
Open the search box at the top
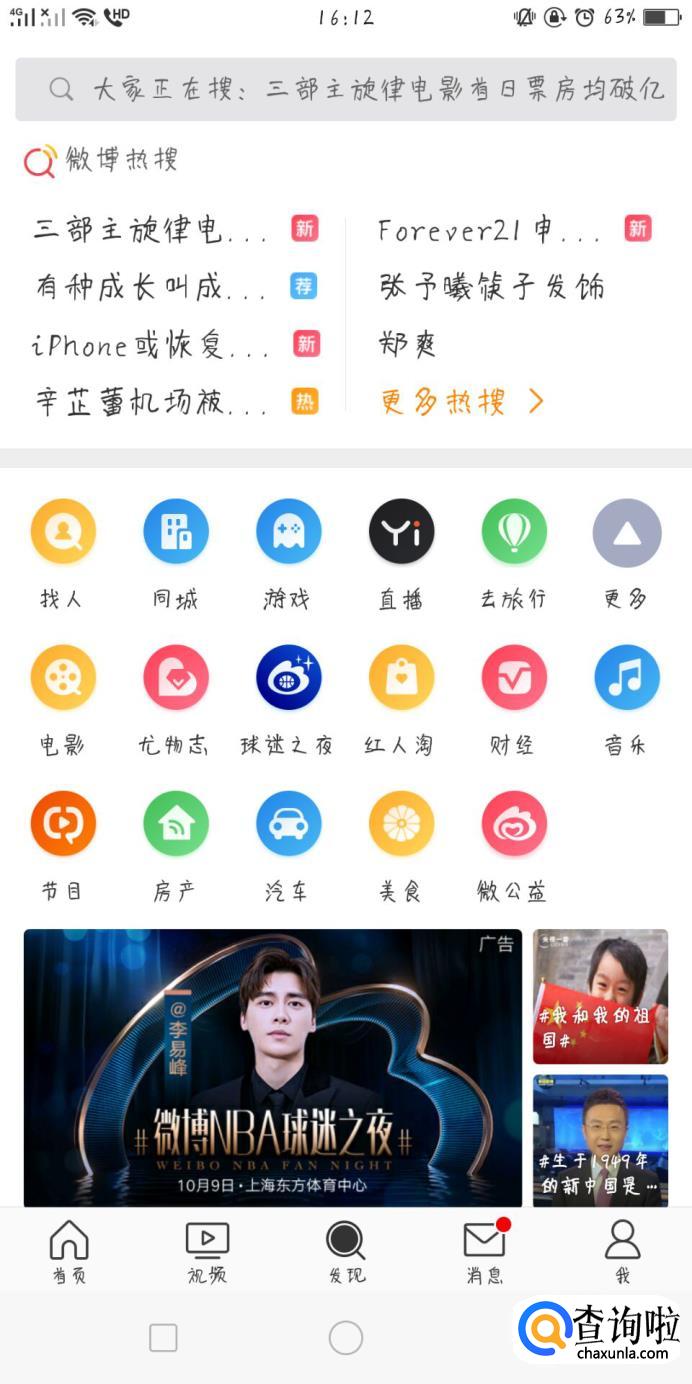pos(346,89)
